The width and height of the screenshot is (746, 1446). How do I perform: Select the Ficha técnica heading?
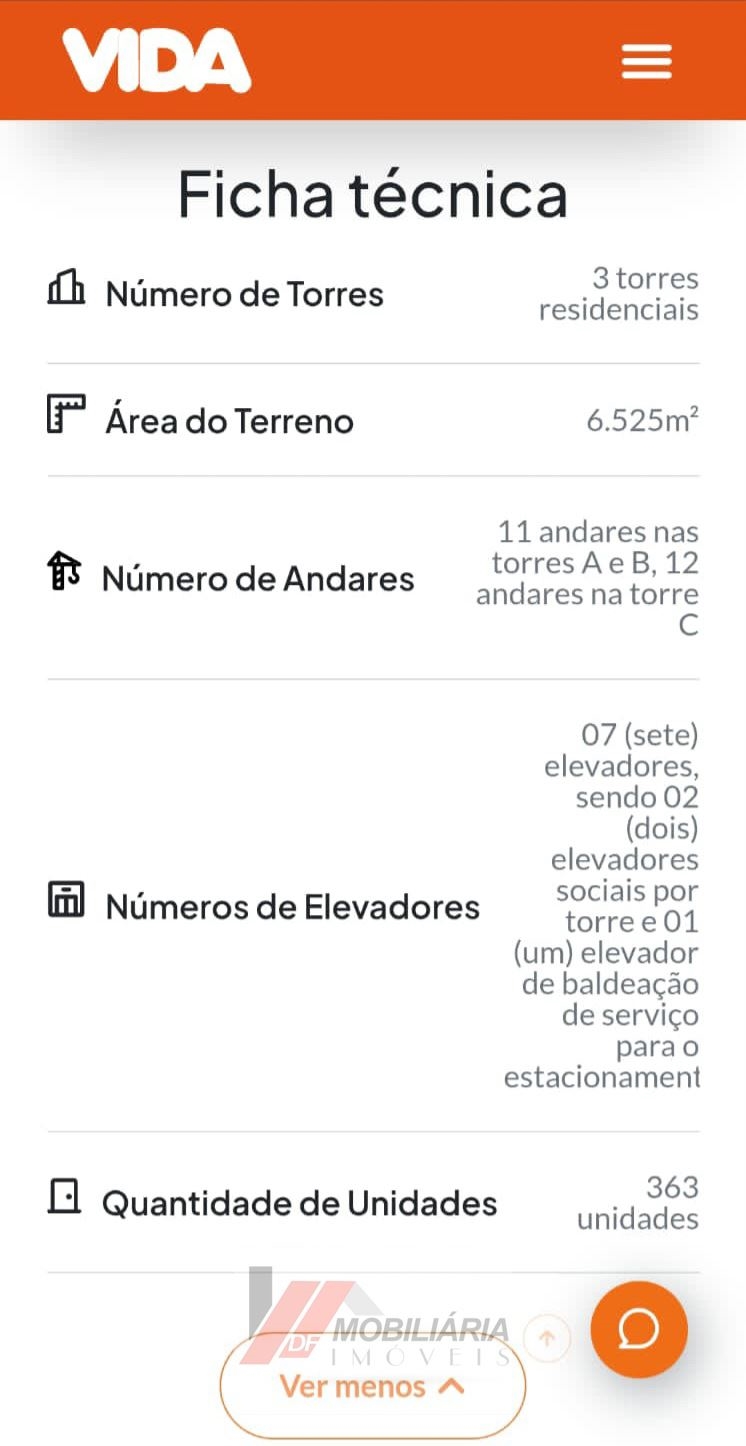click(x=372, y=196)
